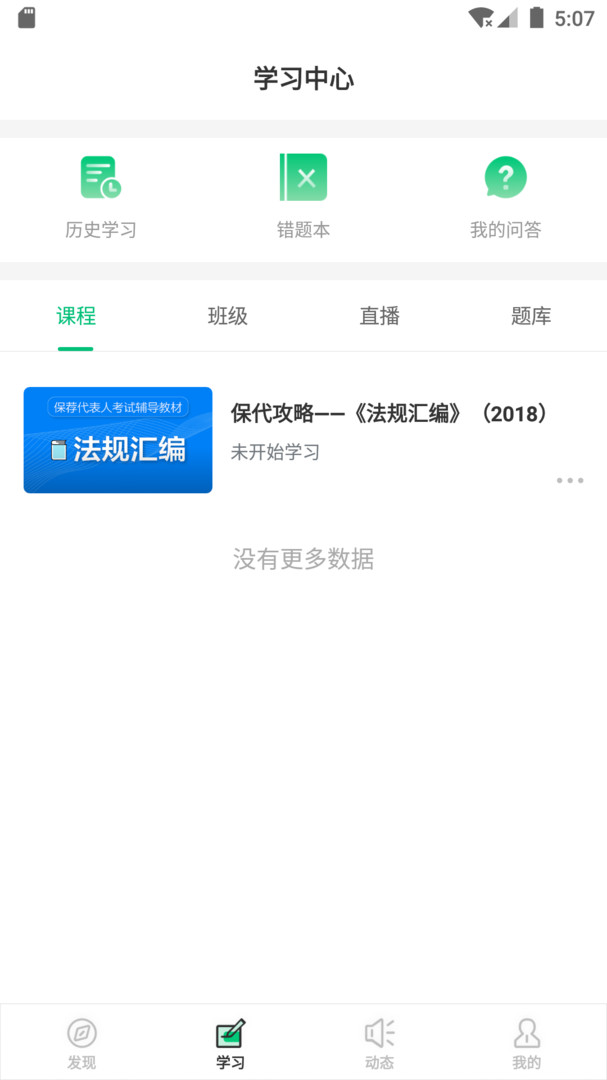Switch to the 班级 tab
The height and width of the screenshot is (1080, 607).
click(228, 317)
